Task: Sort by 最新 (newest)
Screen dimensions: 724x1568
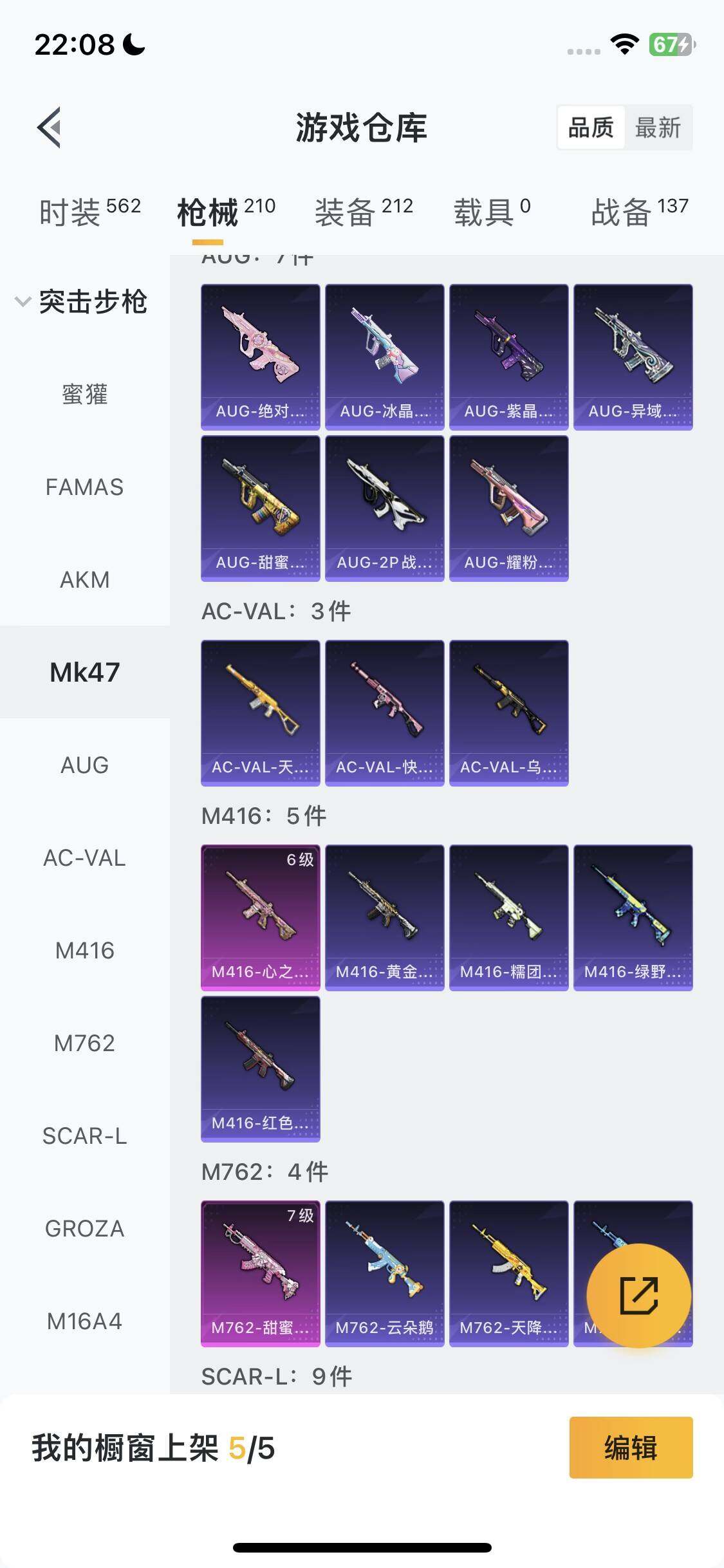Action: [658, 127]
